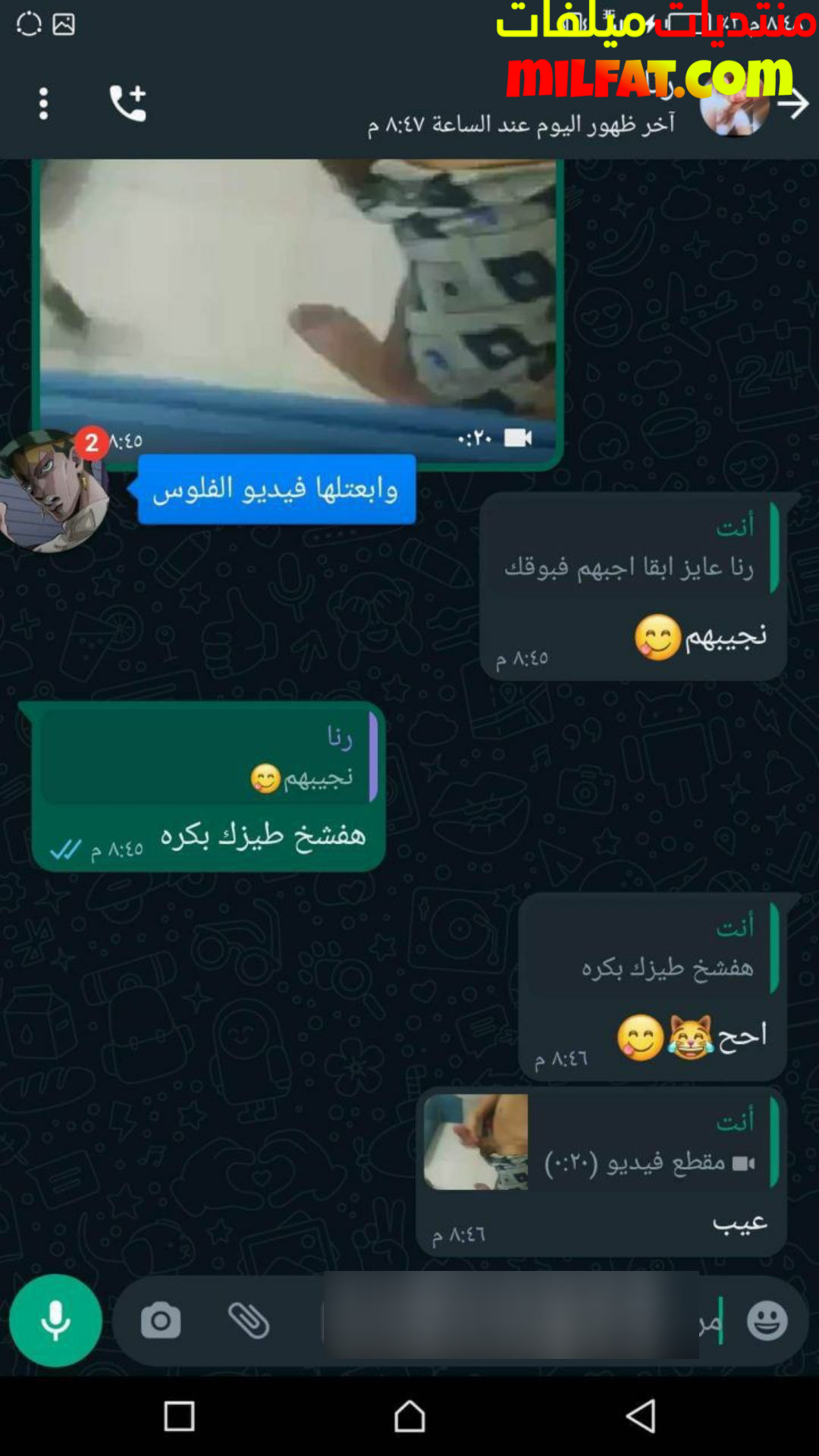Open the contact's profile picture in the header
Image resolution: width=819 pixels, height=1456 pixels.
734,106
